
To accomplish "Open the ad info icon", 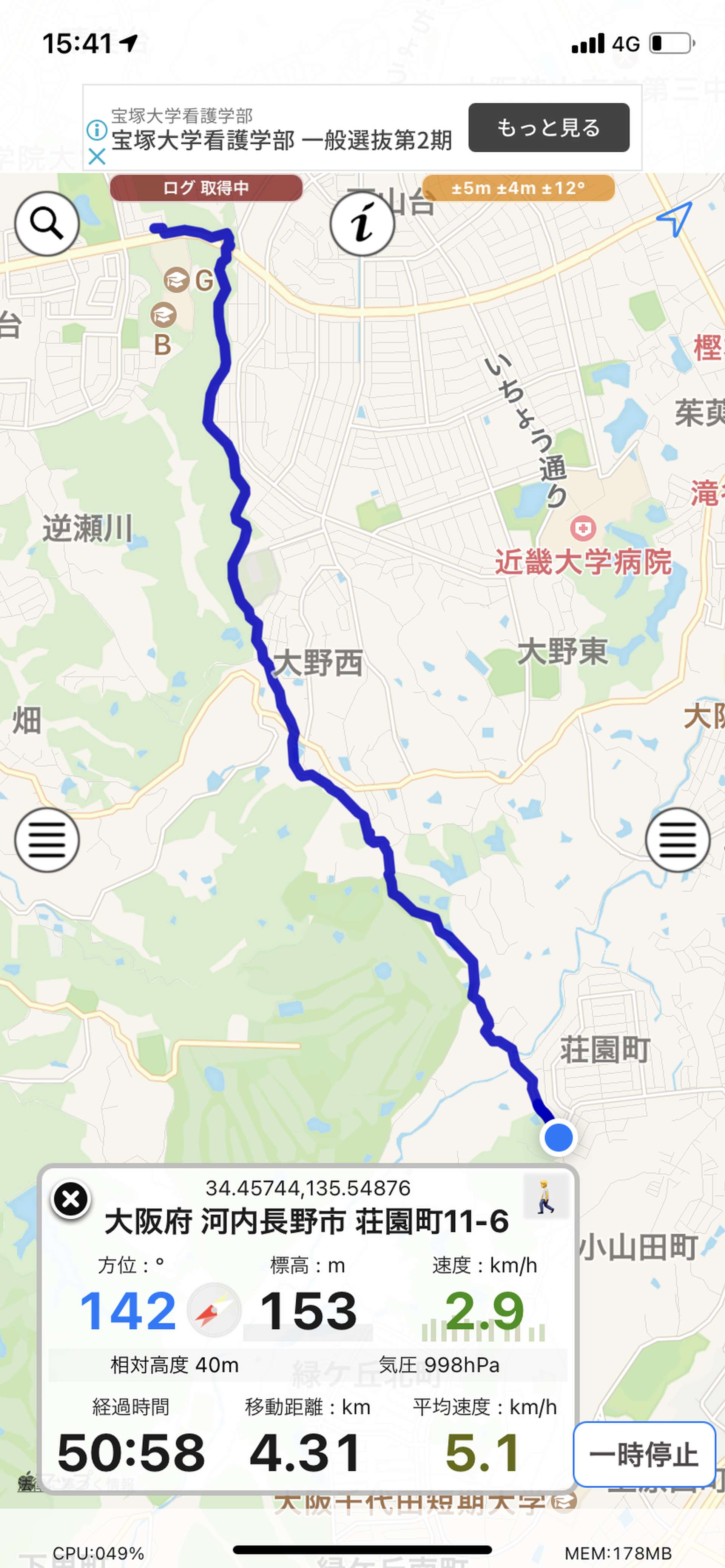I will (x=97, y=130).
